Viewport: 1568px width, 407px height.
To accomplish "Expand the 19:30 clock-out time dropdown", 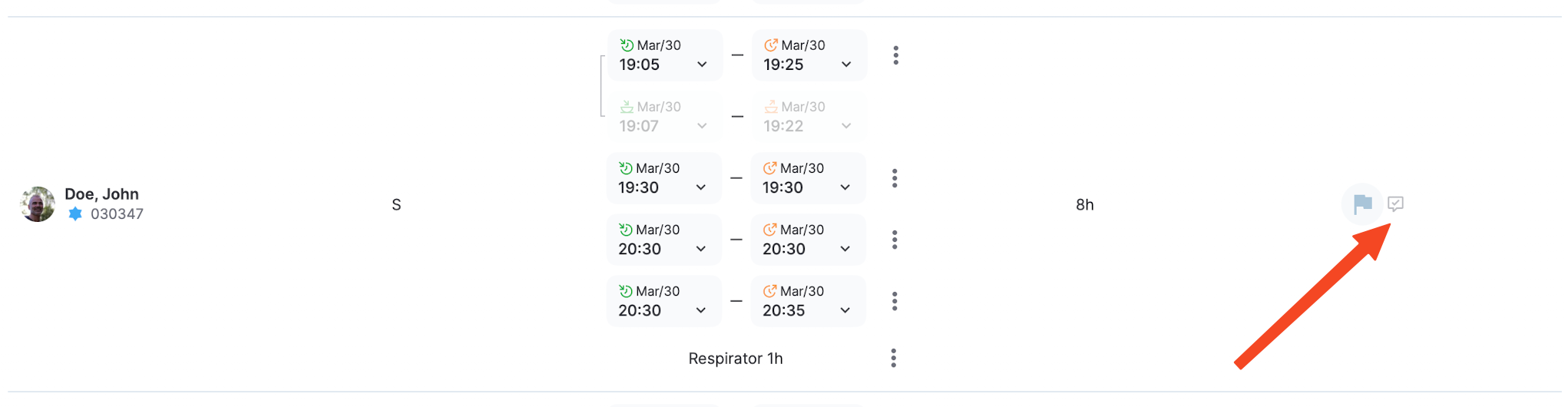I will (845, 187).
